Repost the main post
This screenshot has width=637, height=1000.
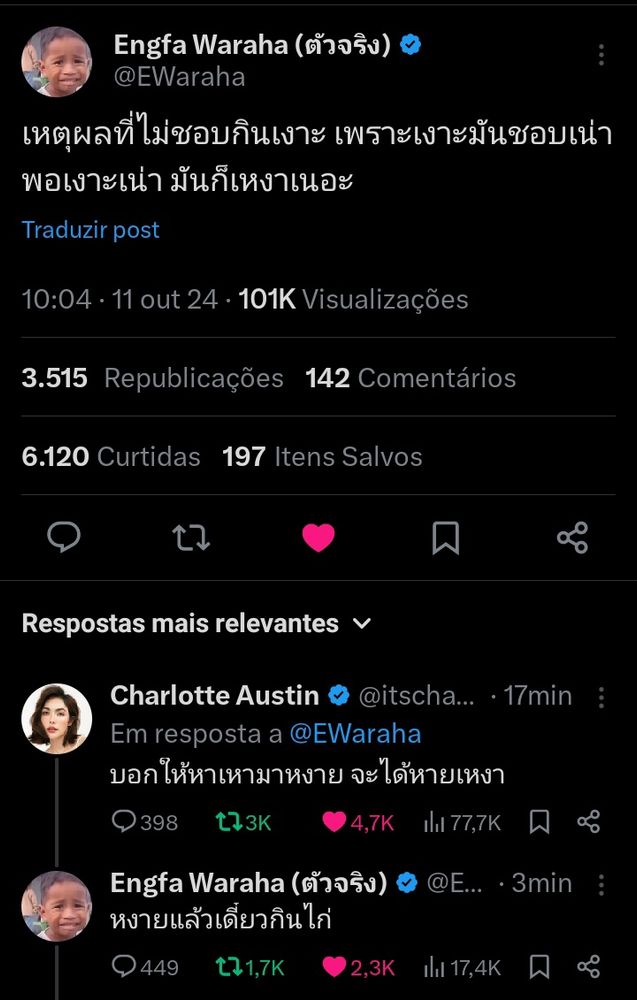[x=191, y=538]
